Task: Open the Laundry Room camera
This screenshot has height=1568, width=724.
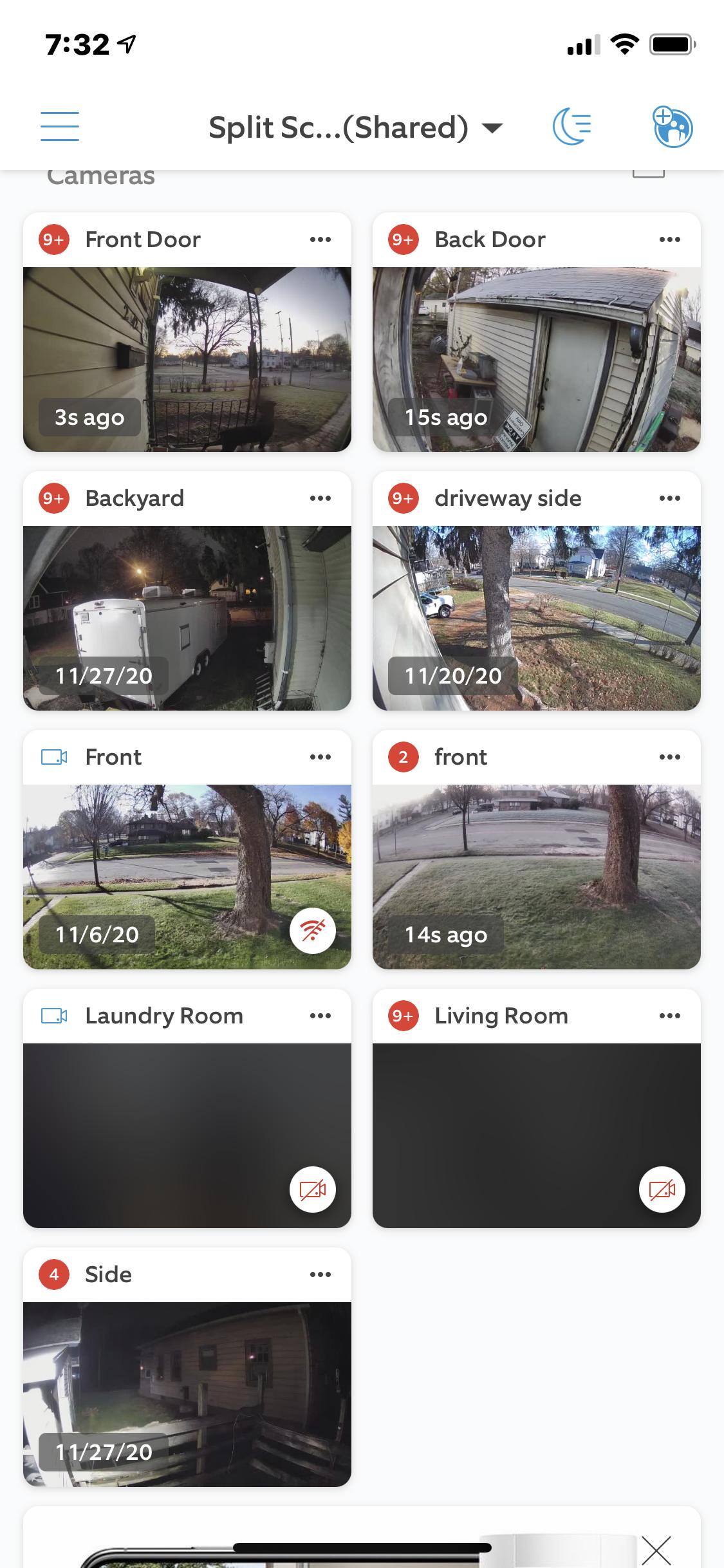Action: (x=187, y=1135)
